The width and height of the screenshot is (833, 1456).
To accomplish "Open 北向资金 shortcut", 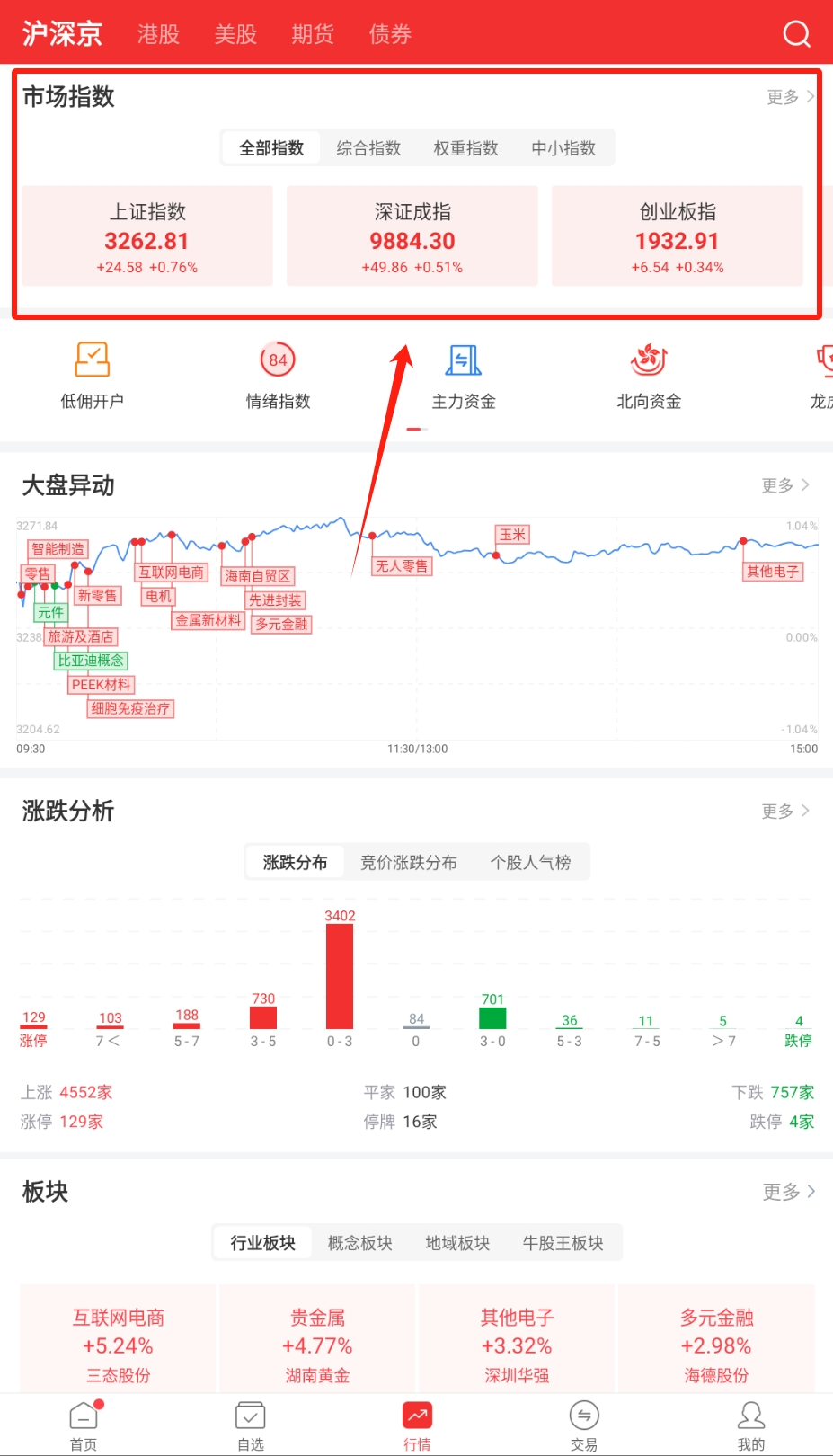I will pos(649,376).
